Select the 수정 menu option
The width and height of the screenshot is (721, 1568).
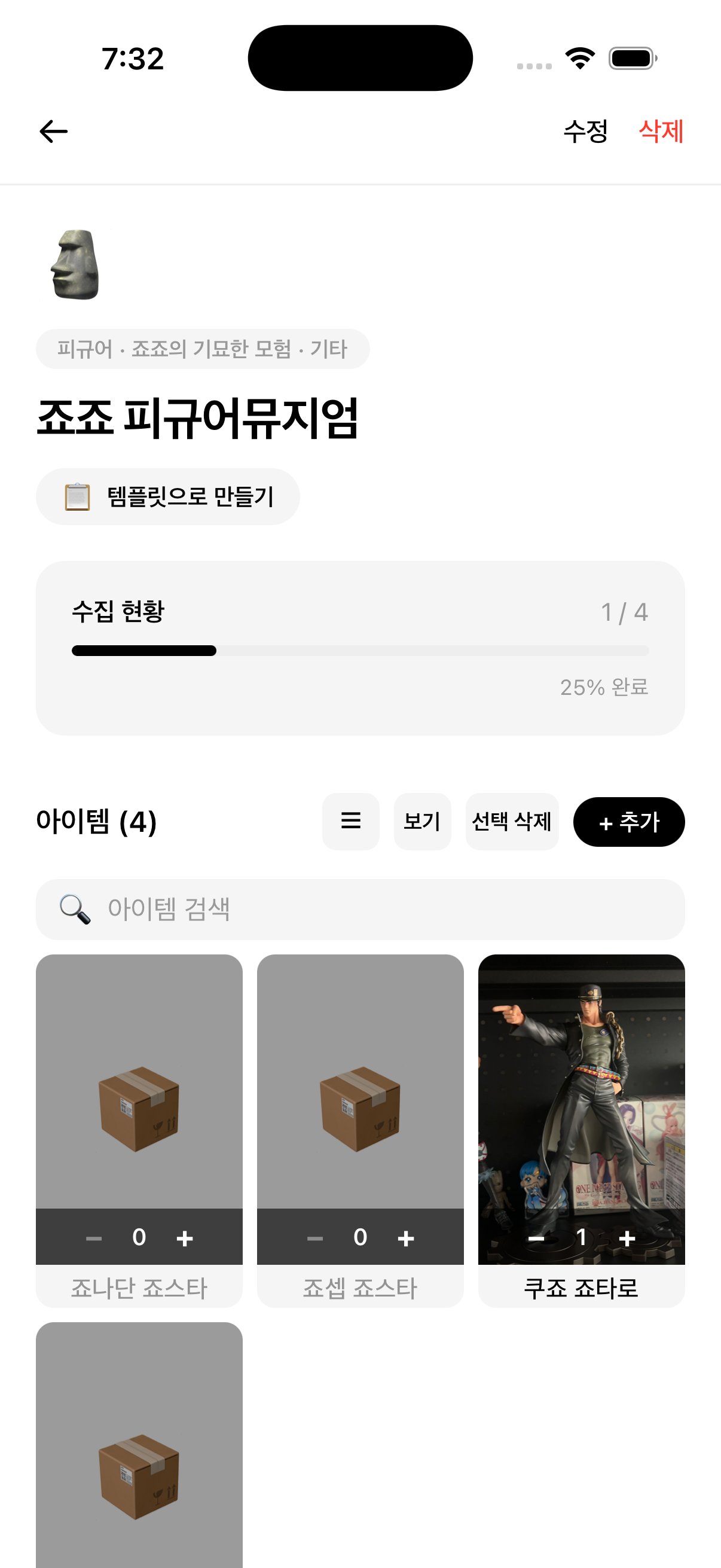point(586,130)
